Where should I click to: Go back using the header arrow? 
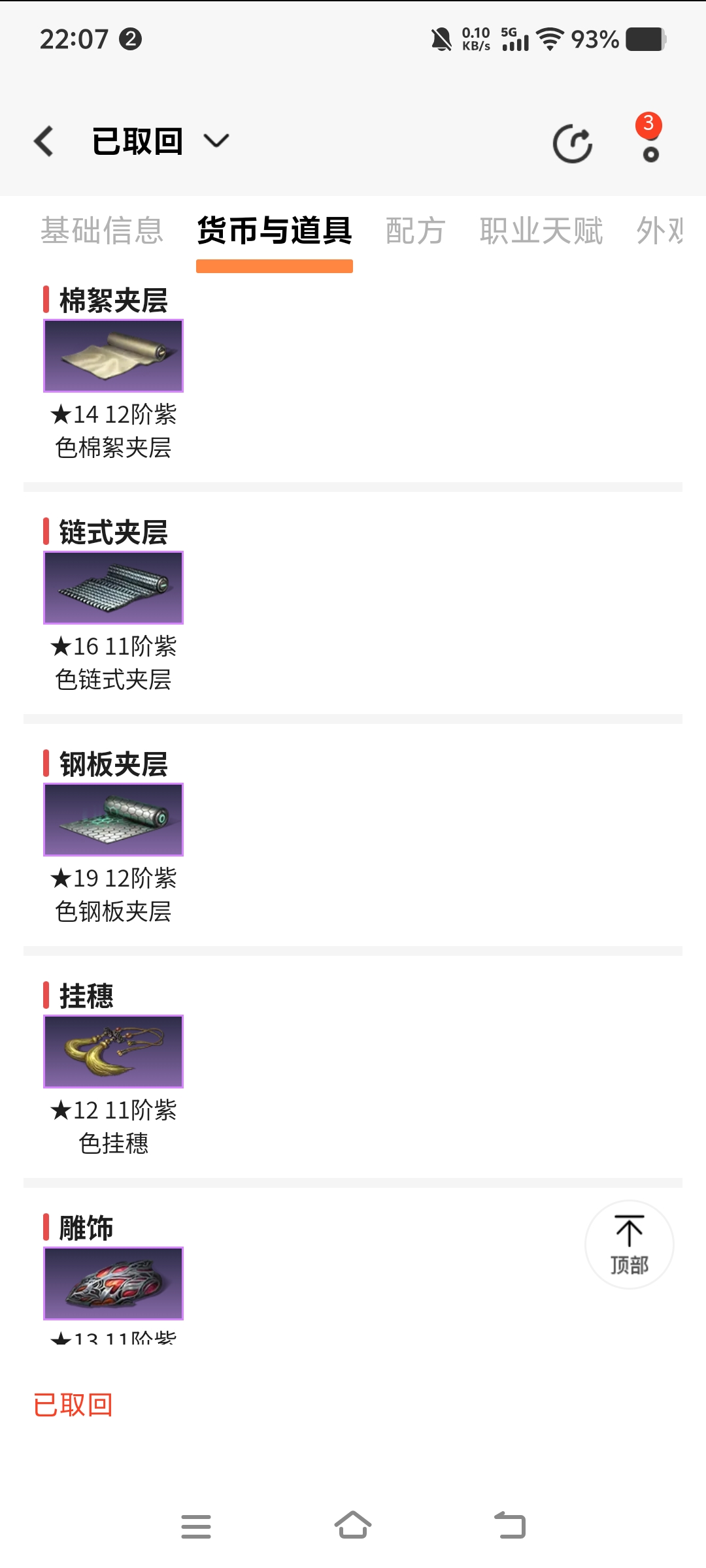44,141
